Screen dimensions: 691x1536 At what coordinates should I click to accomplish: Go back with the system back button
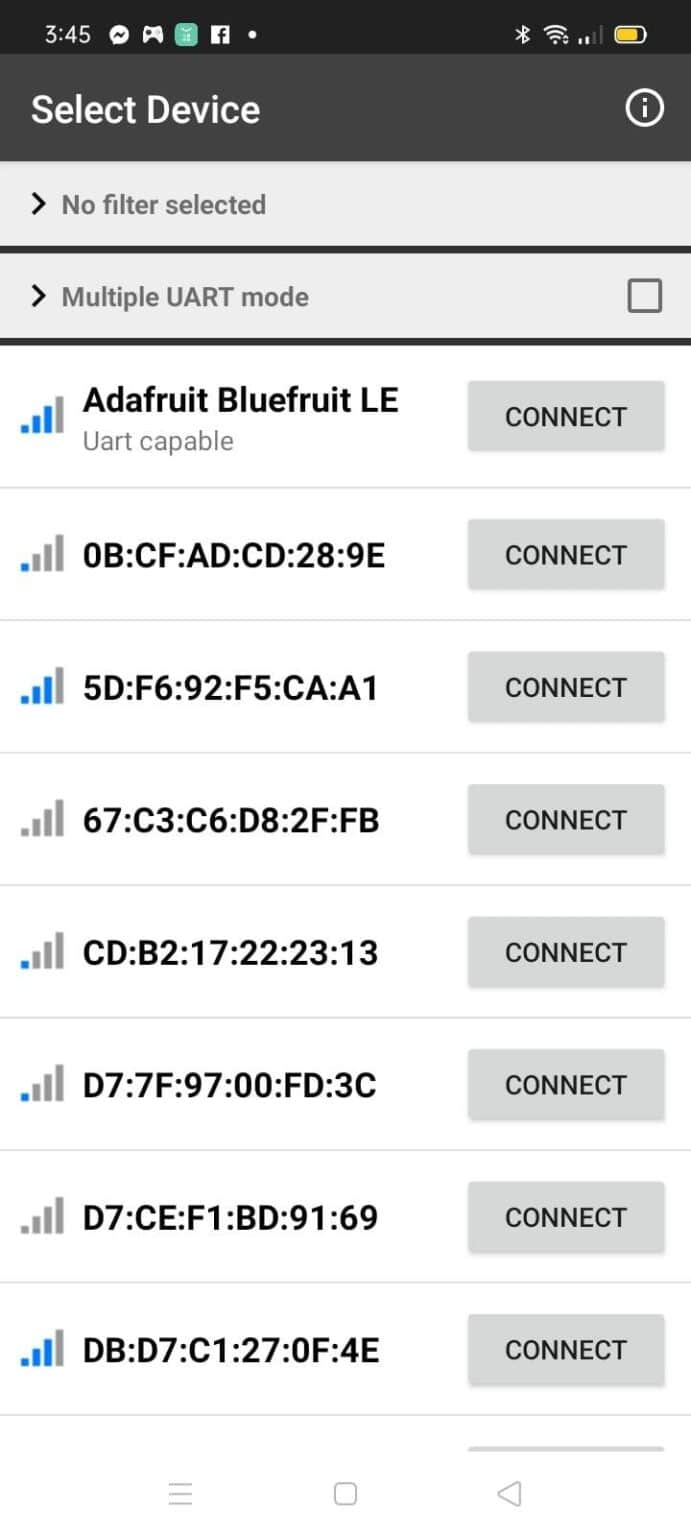(509, 1494)
